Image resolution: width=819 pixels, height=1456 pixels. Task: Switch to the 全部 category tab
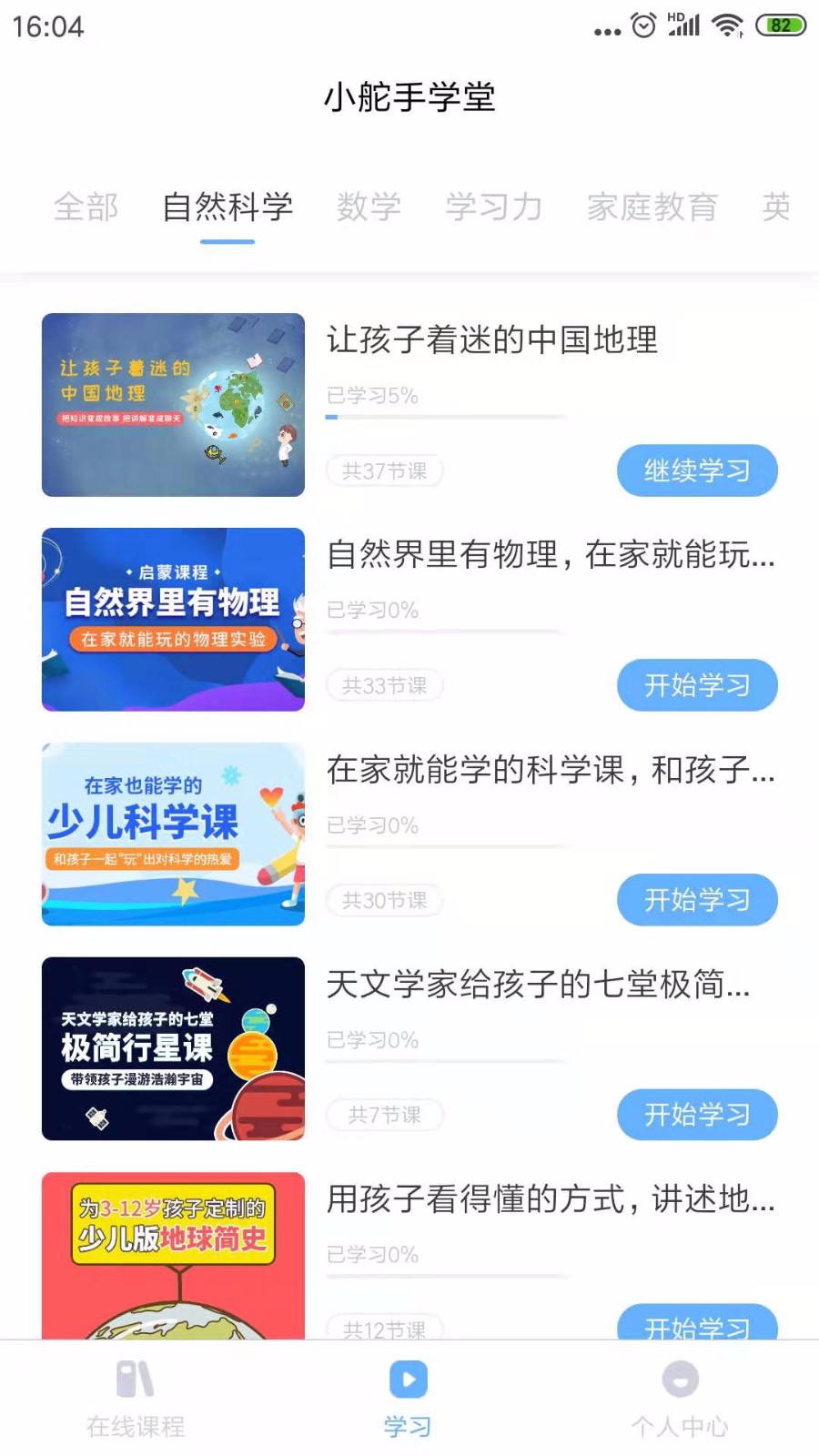(86, 207)
